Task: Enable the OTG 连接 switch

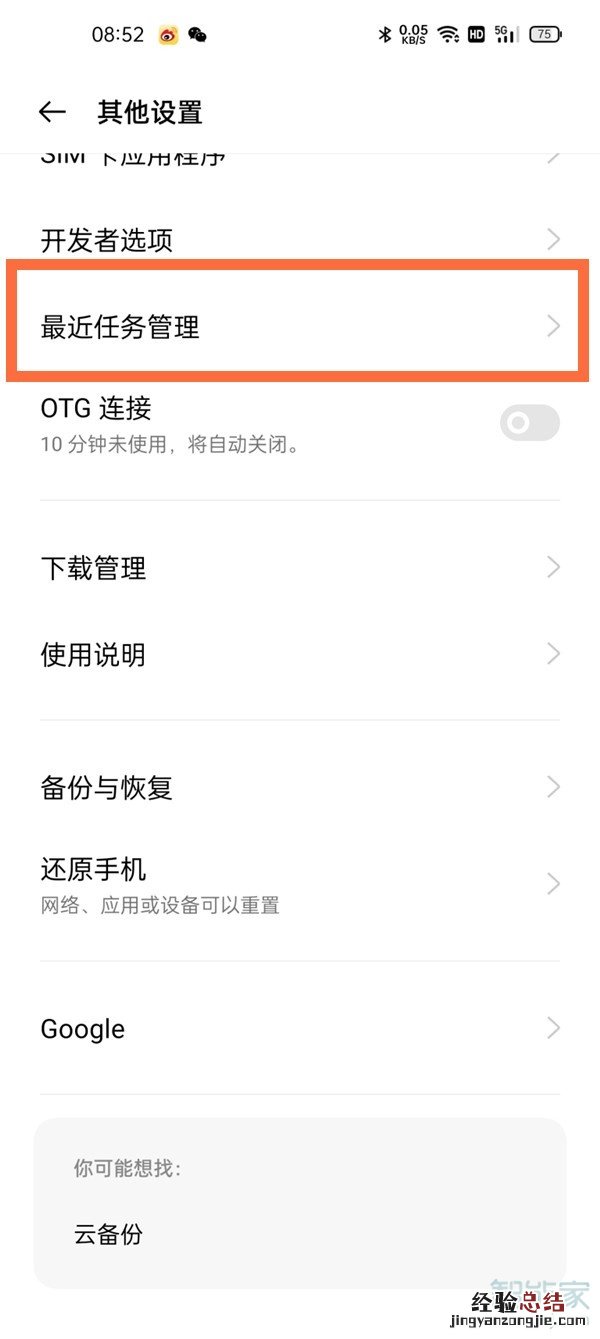Action: [x=529, y=423]
